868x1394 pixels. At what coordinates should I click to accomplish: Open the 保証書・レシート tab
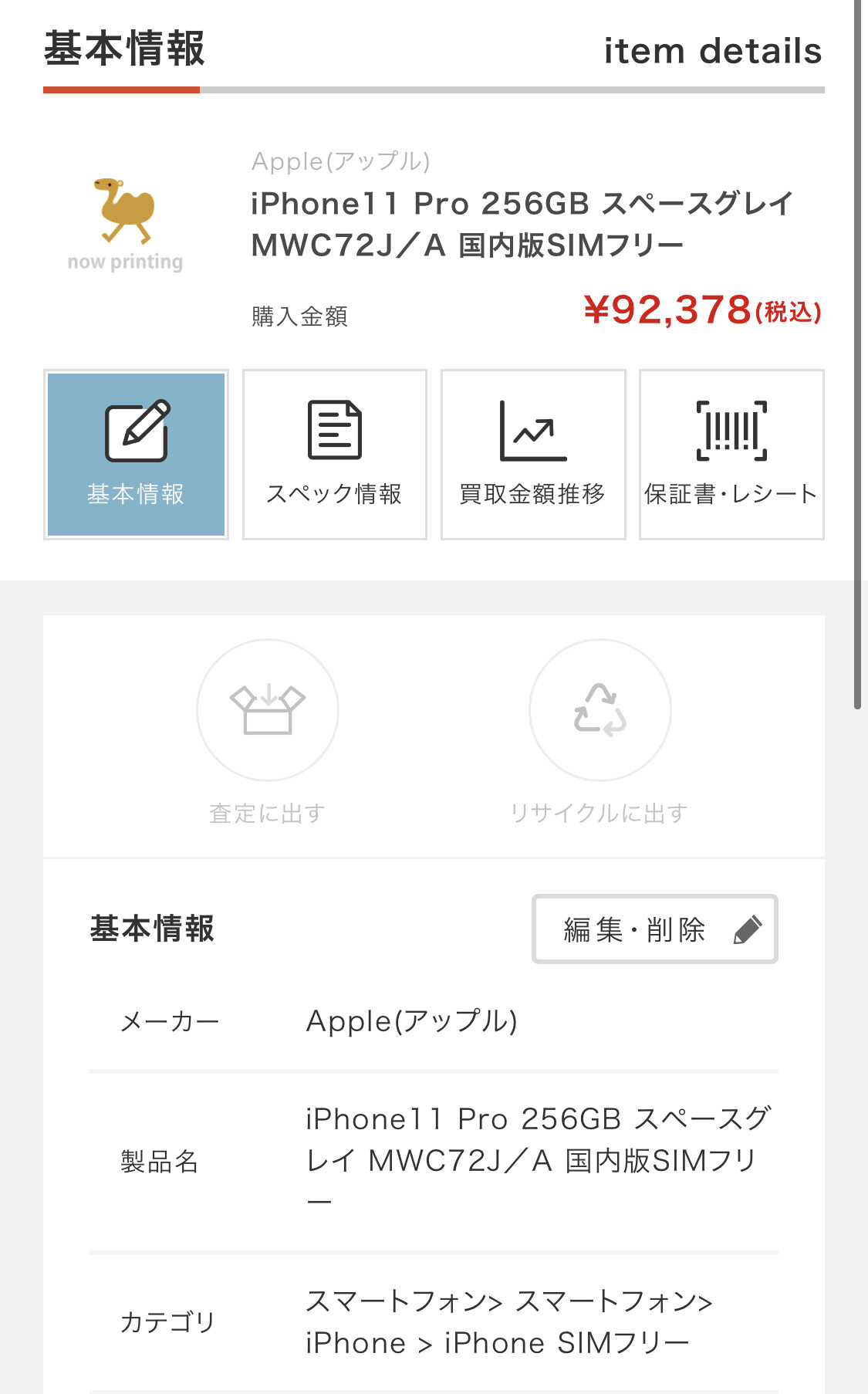click(x=731, y=455)
